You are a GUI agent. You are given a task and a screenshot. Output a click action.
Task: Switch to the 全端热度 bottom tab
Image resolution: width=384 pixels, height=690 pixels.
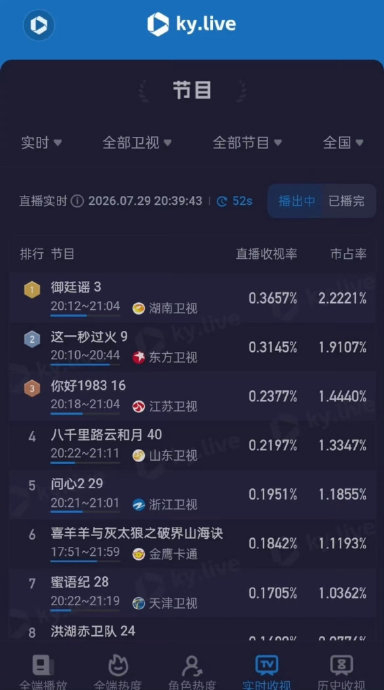[117, 672]
